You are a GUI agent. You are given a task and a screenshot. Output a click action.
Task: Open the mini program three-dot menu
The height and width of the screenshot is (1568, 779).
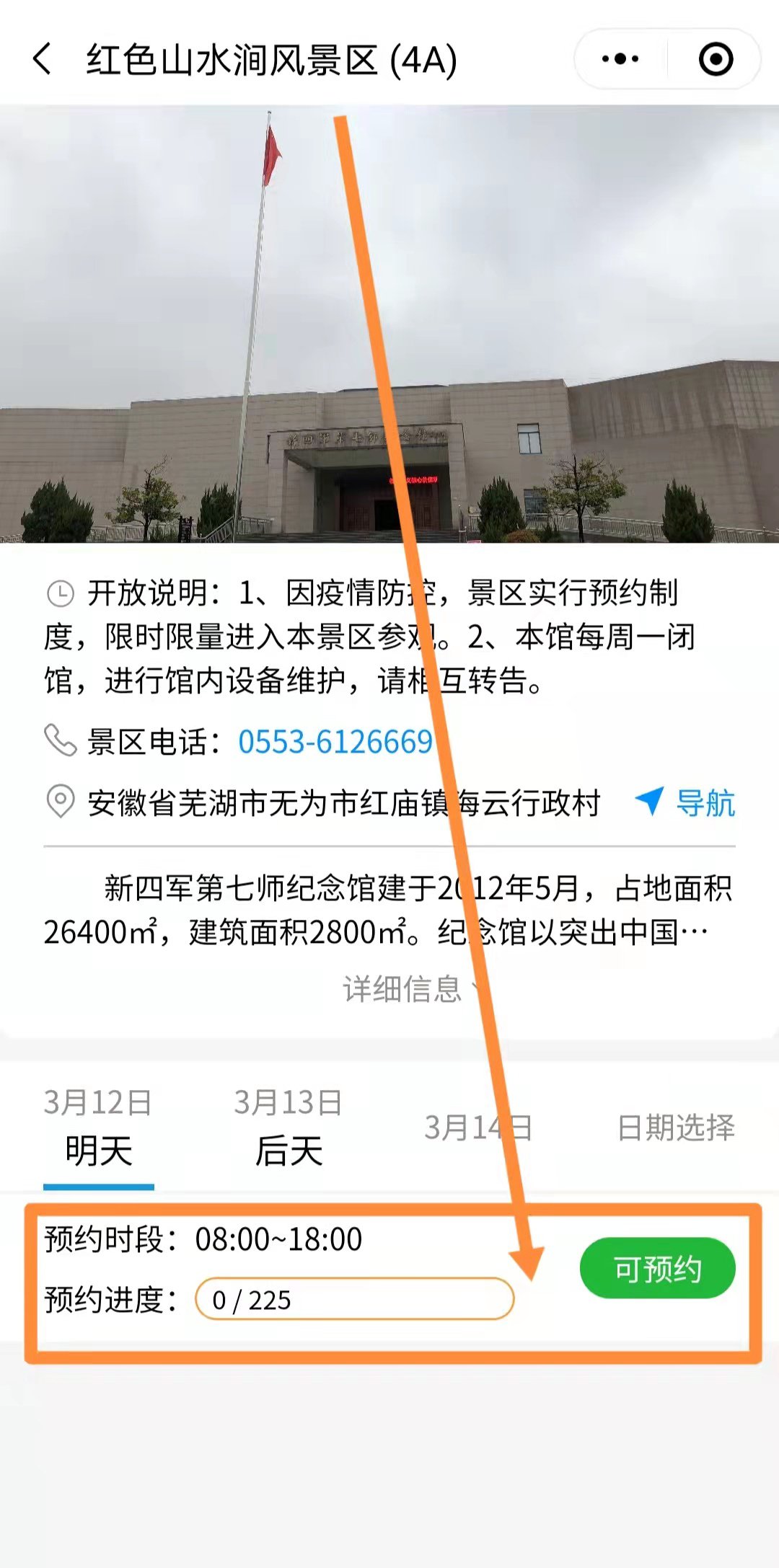620,59
